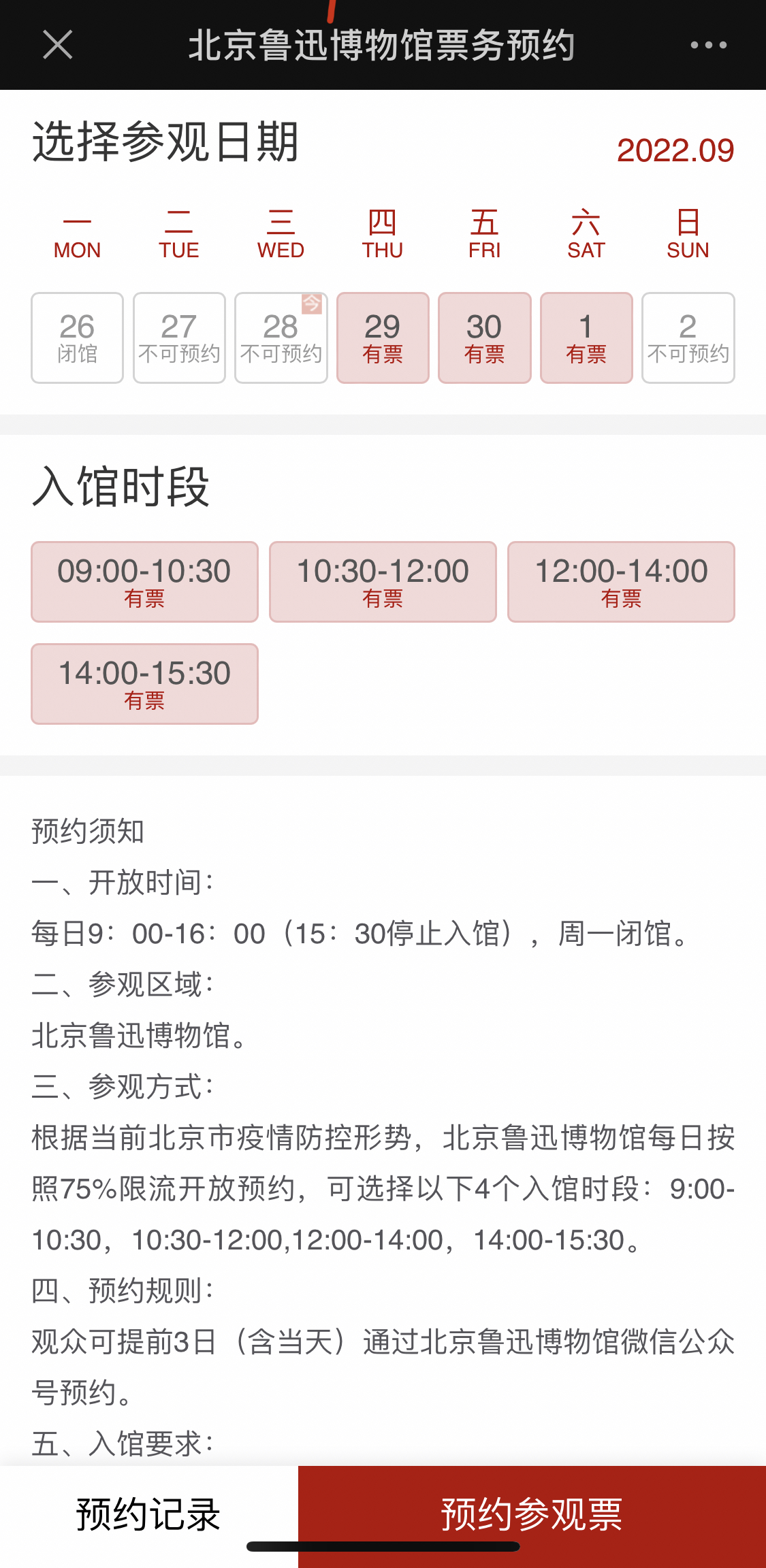Close the booking page
This screenshot has width=766, height=1568.
pyautogui.click(x=57, y=45)
